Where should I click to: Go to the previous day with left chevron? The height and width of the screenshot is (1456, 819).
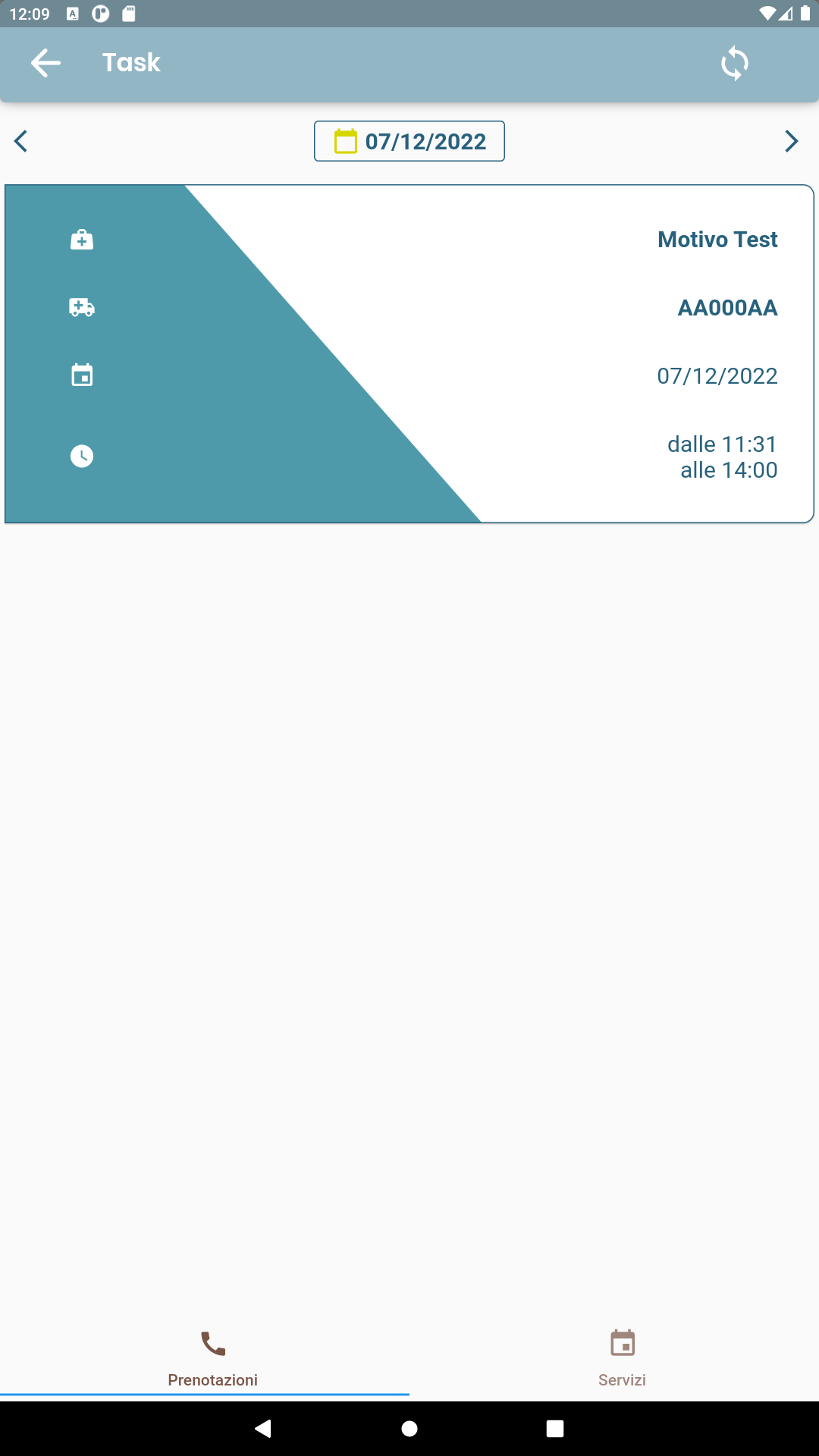(x=21, y=141)
